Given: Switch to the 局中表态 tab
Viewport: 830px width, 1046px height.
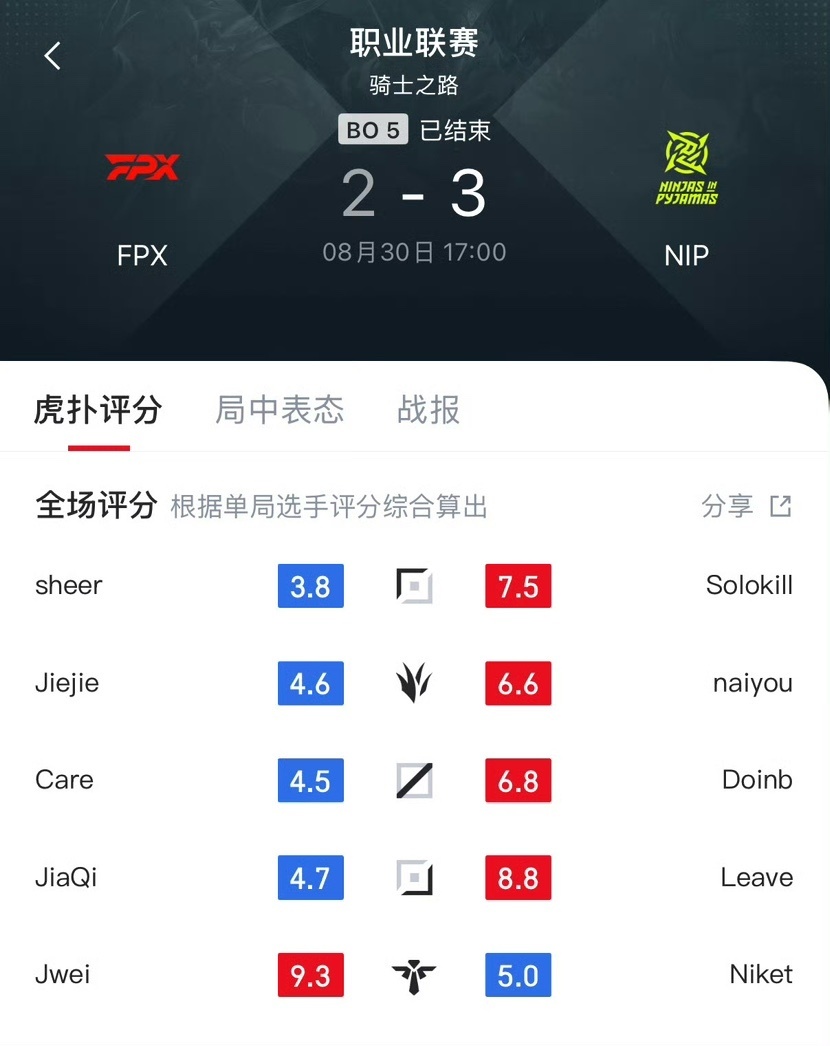Looking at the screenshot, I should 279,410.
